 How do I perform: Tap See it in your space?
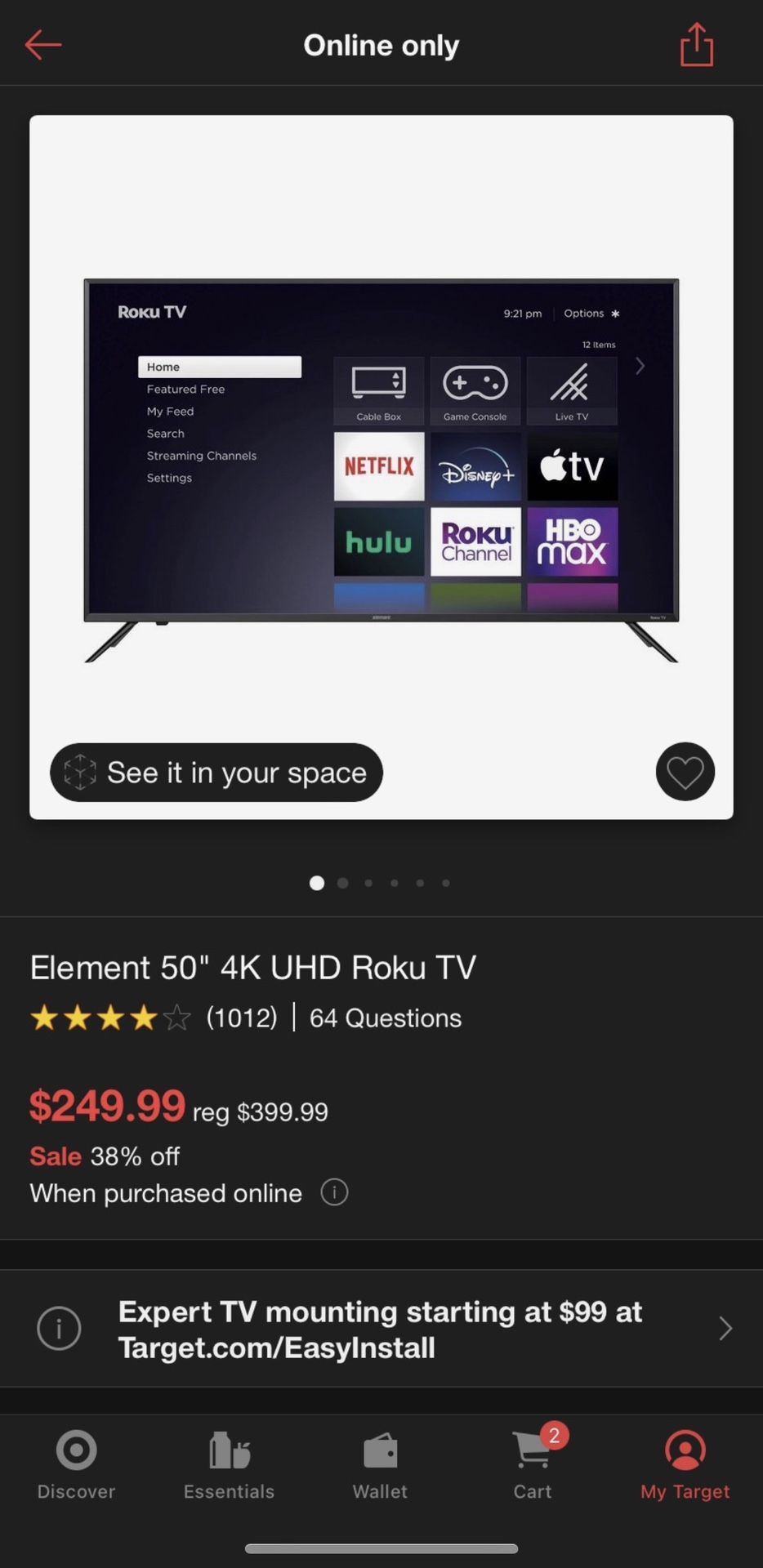[216, 772]
